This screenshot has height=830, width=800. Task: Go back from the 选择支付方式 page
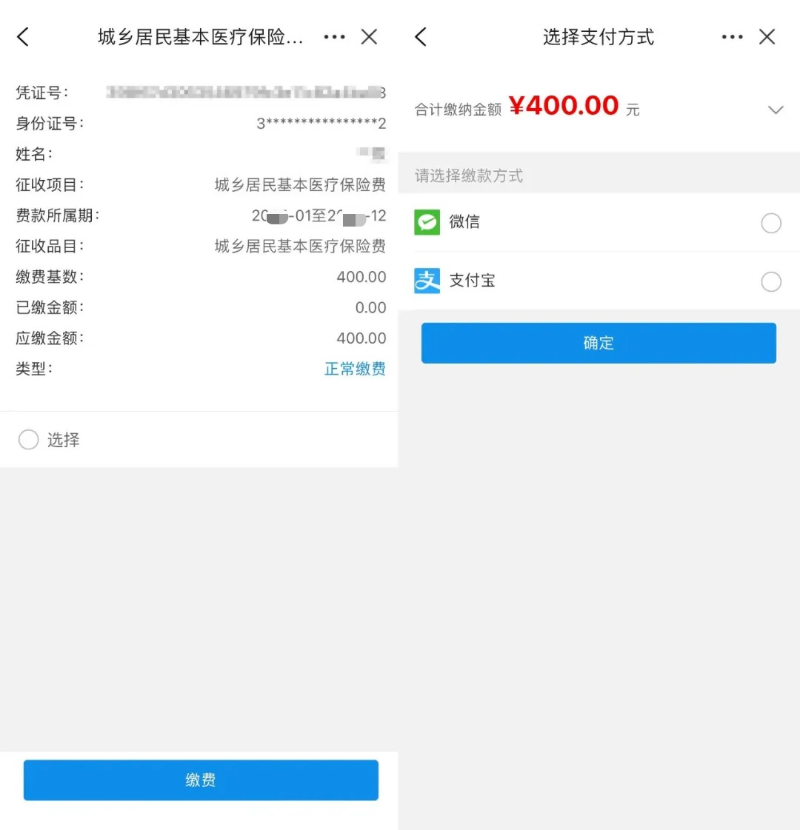tap(421, 37)
